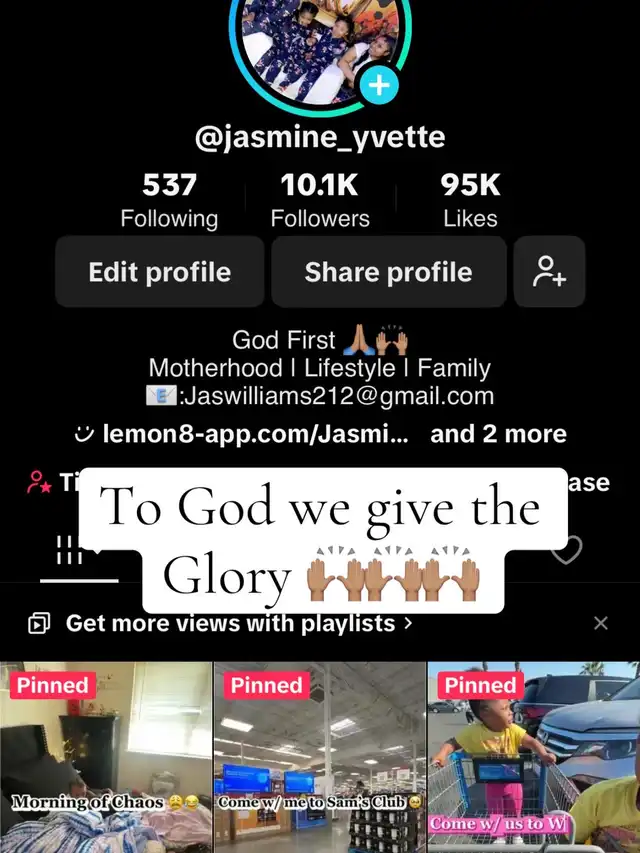Tap the plus badge on the profile photo
640x853 pixels.
[x=380, y=85]
